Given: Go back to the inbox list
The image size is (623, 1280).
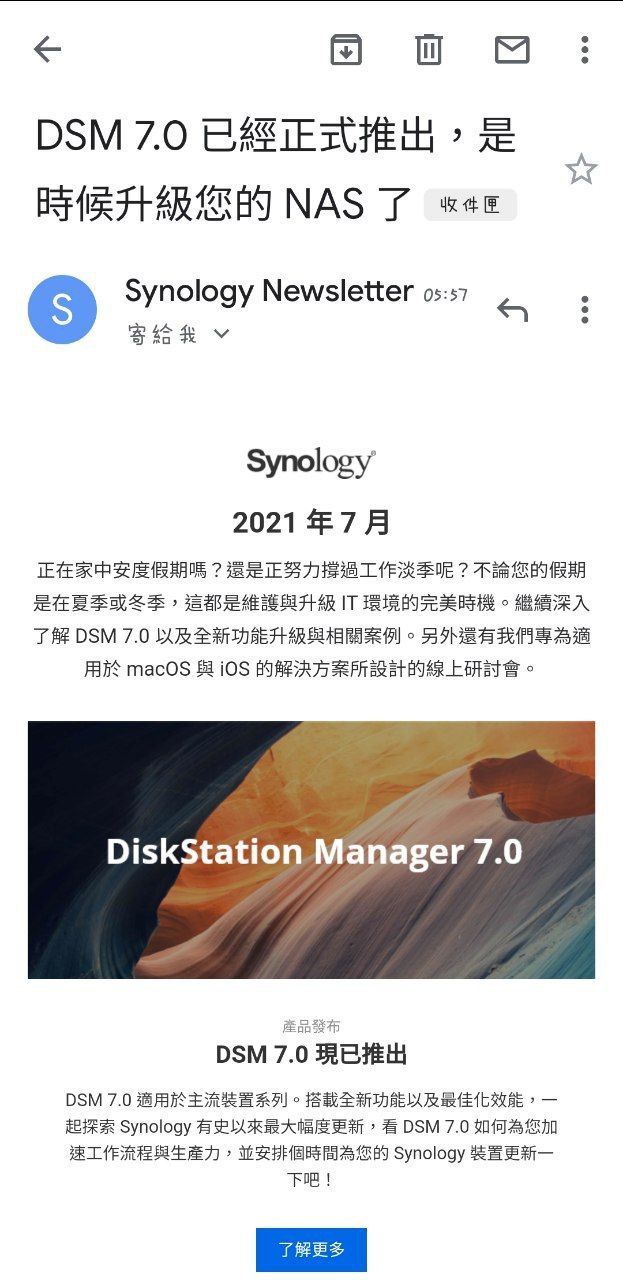Looking at the screenshot, I should [x=47, y=49].
